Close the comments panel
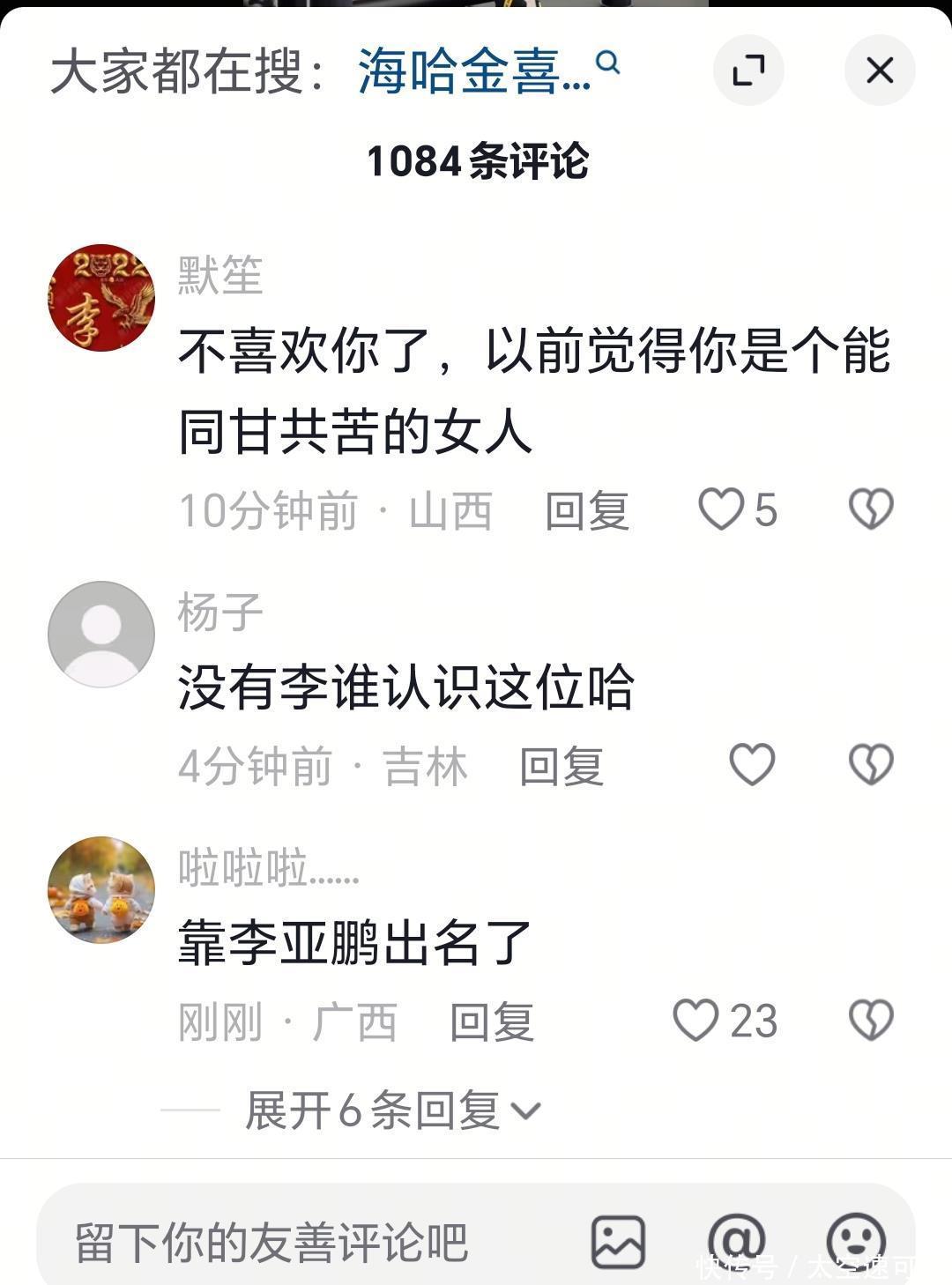The image size is (952, 1285). 880,71
